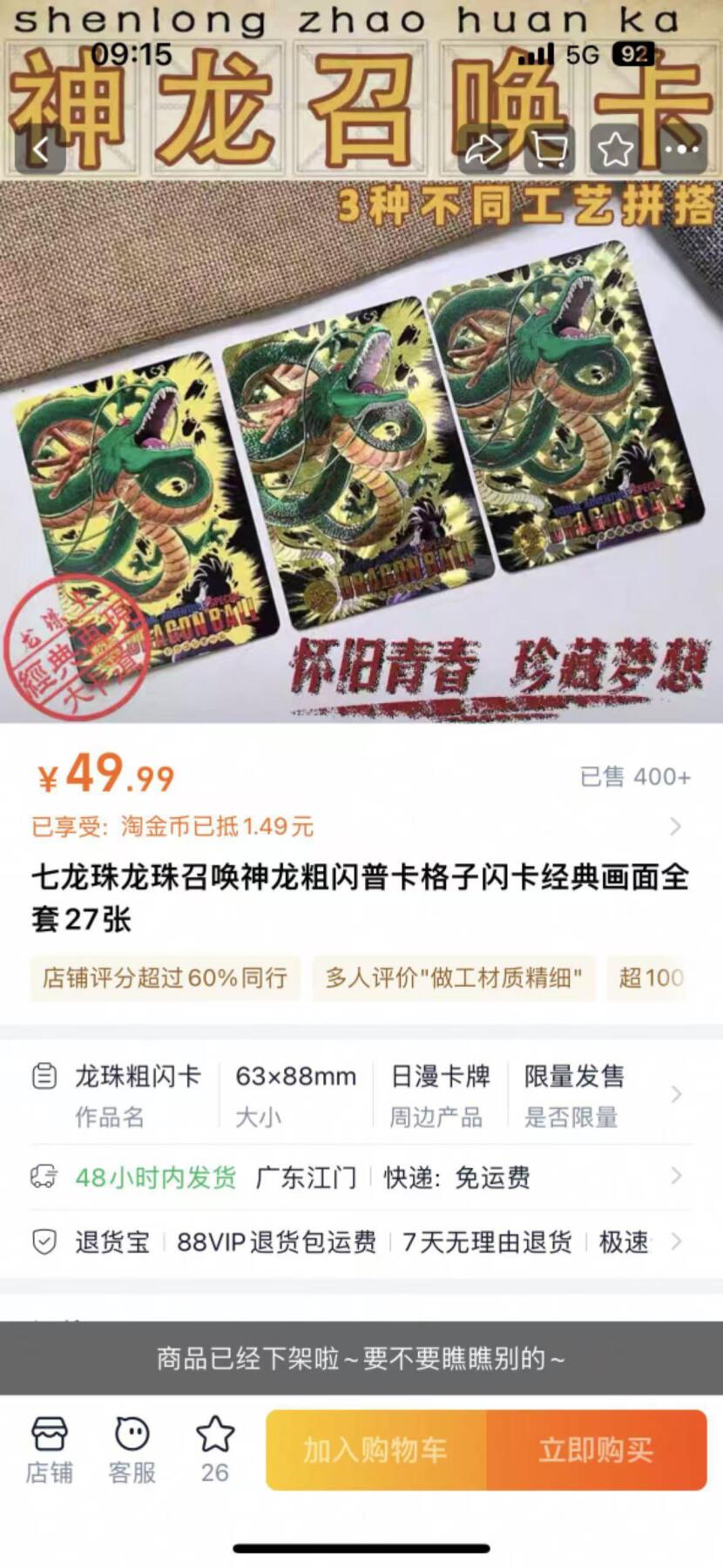Tap the 立即购买 button
The image size is (723, 1568).
tap(596, 1450)
